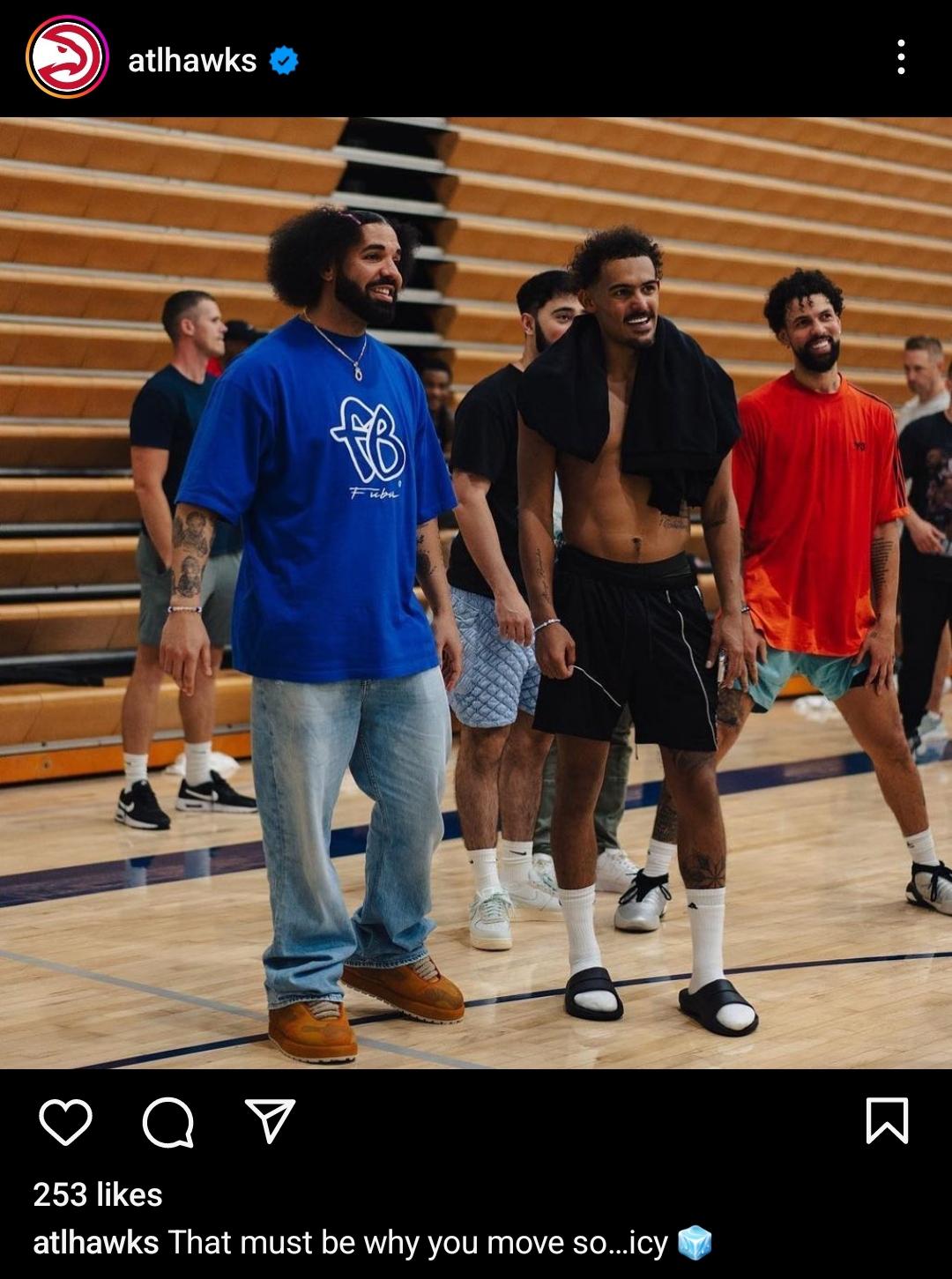Open comments on this post
The image size is (952, 1279).
(167, 1122)
